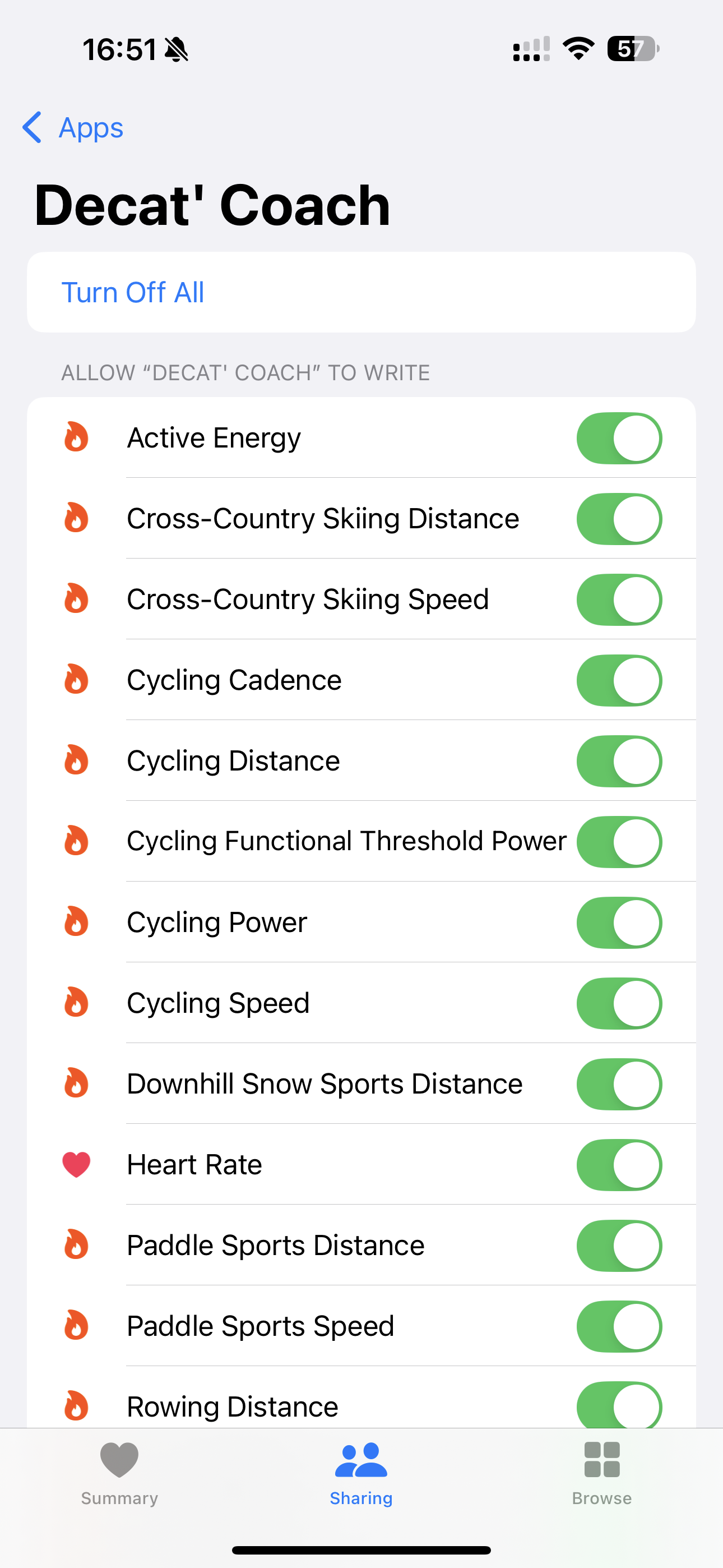Screen dimensions: 723x1568
Task: Switch off Rowing Distance
Action: pyautogui.click(x=618, y=1406)
